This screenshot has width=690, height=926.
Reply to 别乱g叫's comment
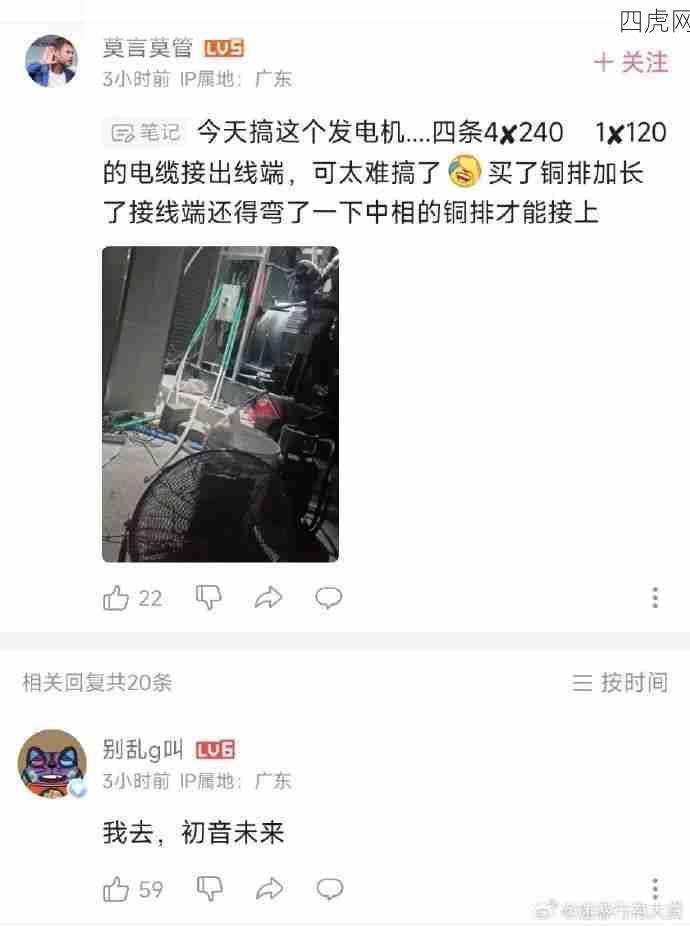tap(330, 888)
